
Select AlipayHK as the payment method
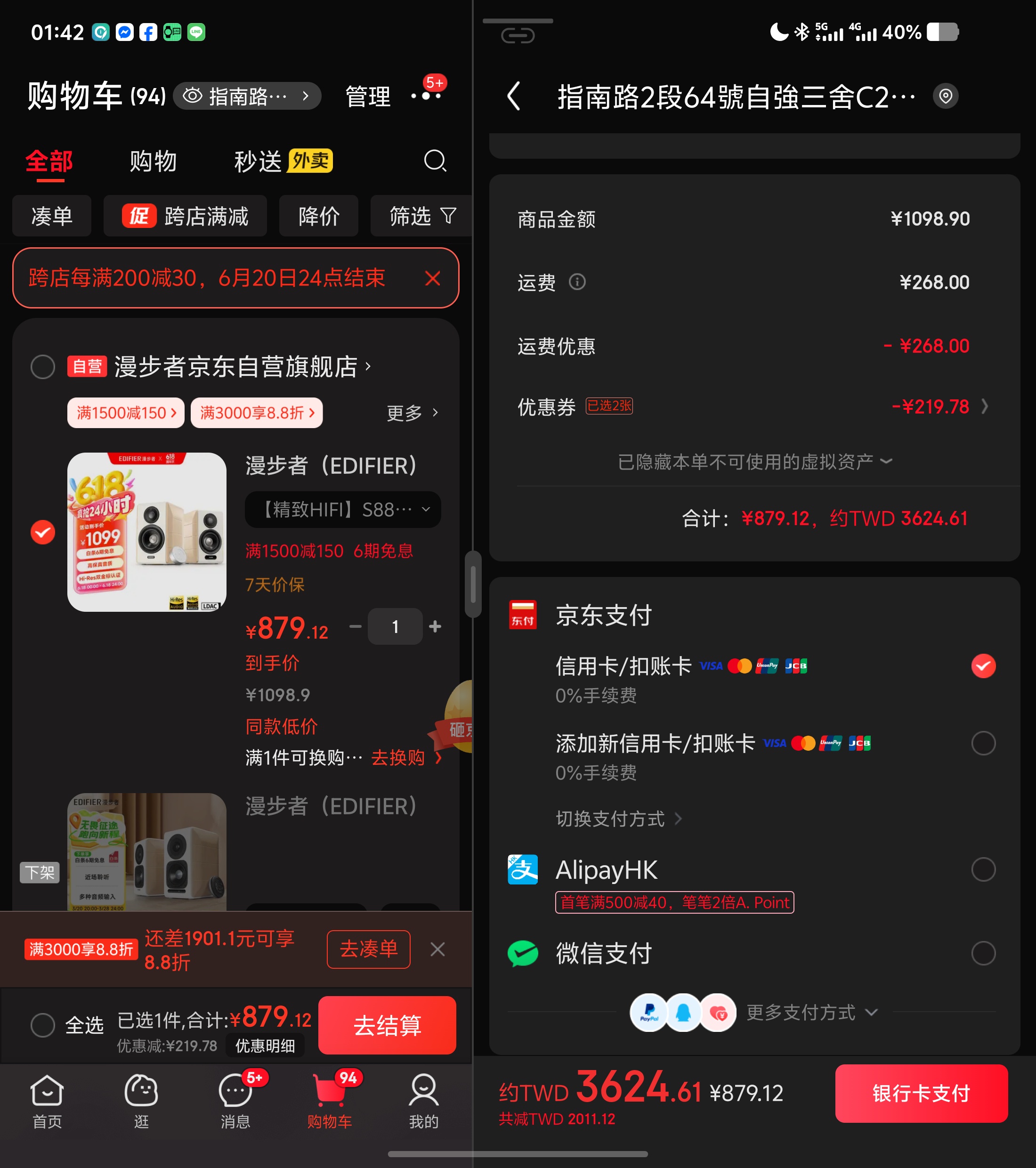click(983, 870)
